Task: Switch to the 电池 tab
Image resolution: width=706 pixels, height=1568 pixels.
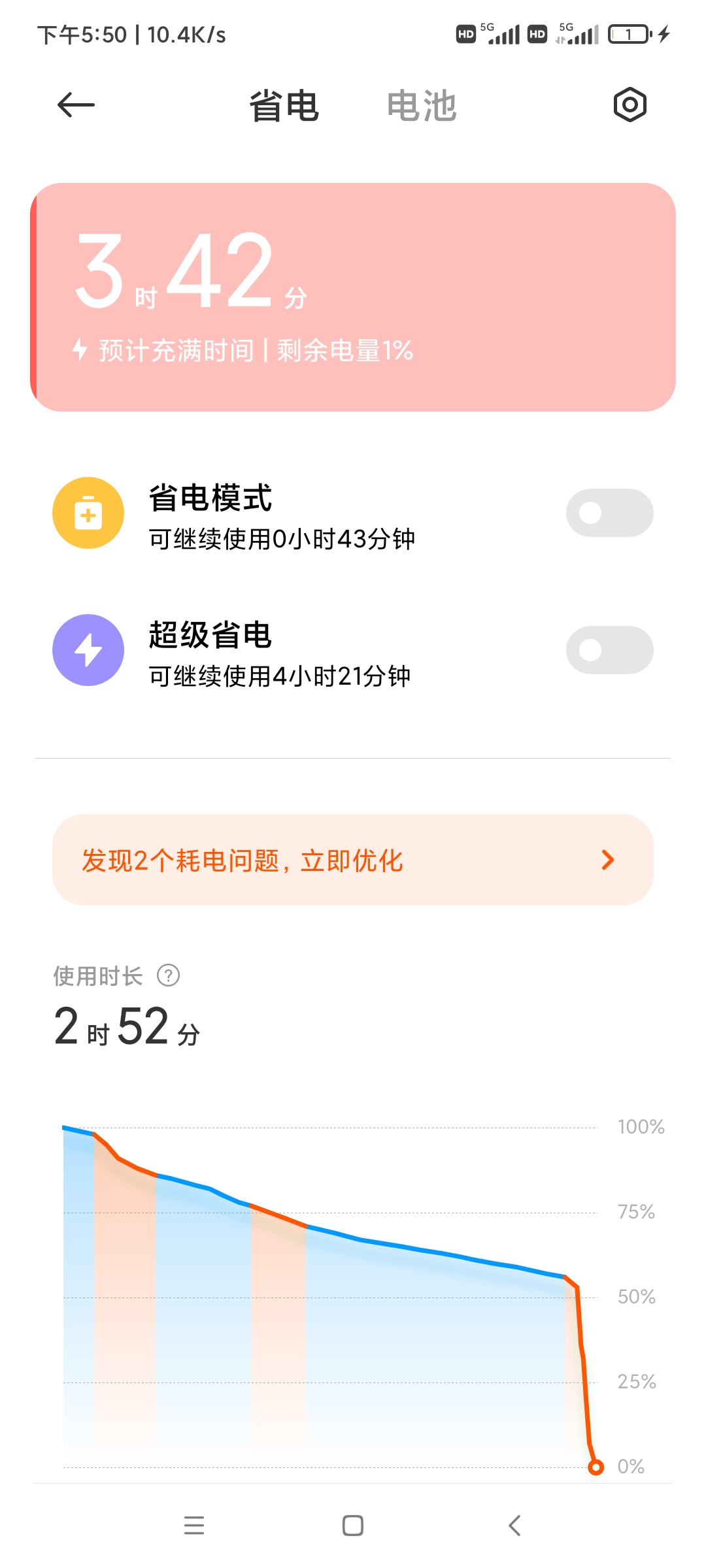Action: pyautogui.click(x=422, y=106)
